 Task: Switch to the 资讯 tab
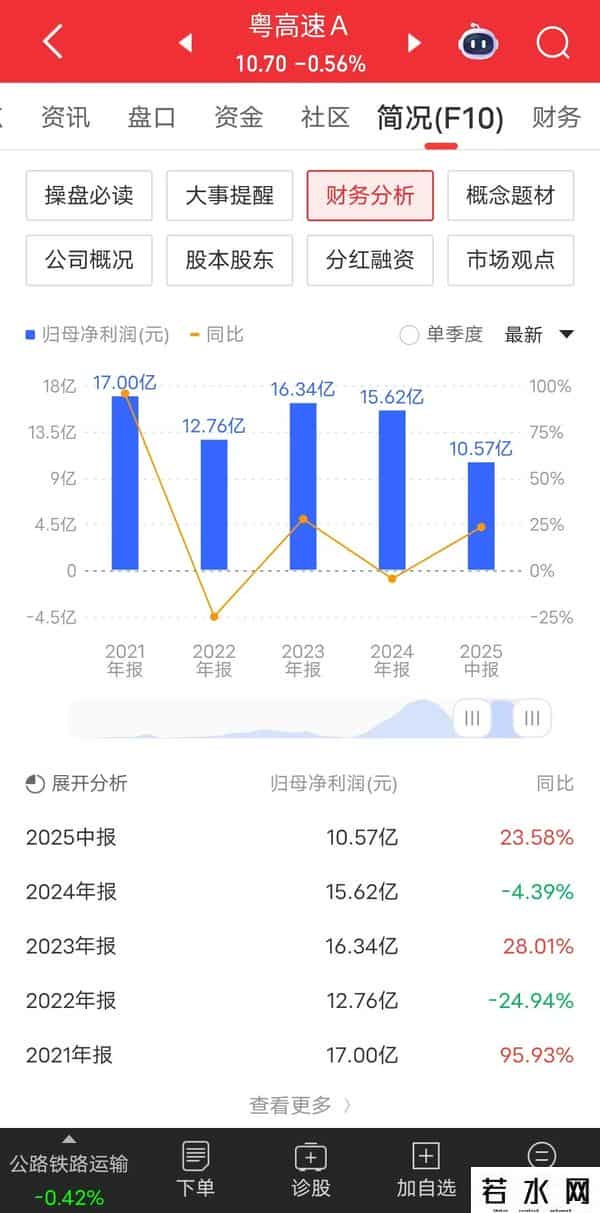point(65,117)
